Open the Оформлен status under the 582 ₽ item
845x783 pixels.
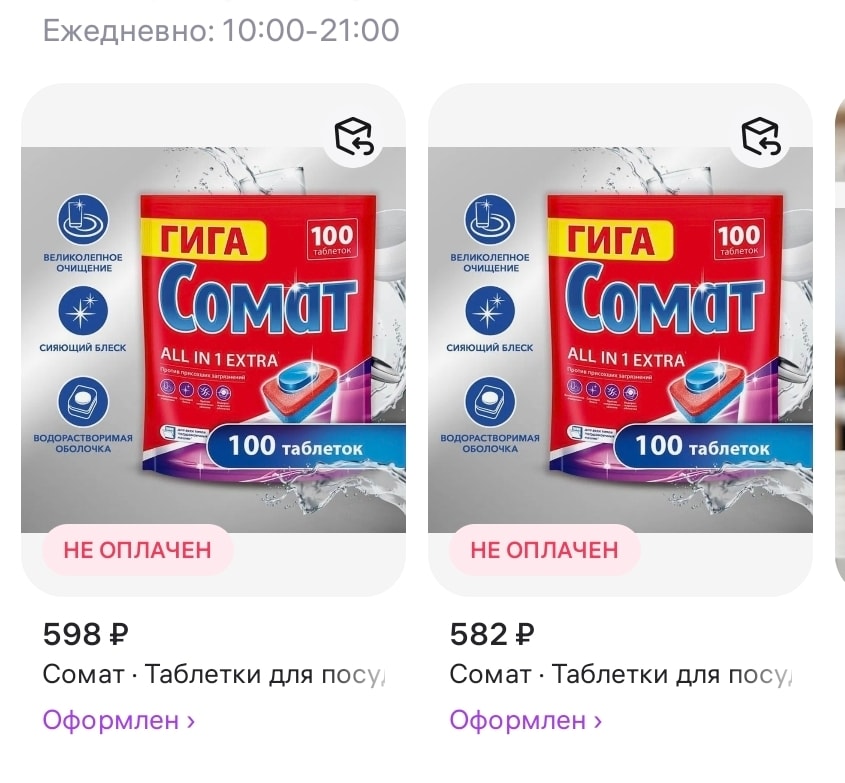[x=525, y=720]
